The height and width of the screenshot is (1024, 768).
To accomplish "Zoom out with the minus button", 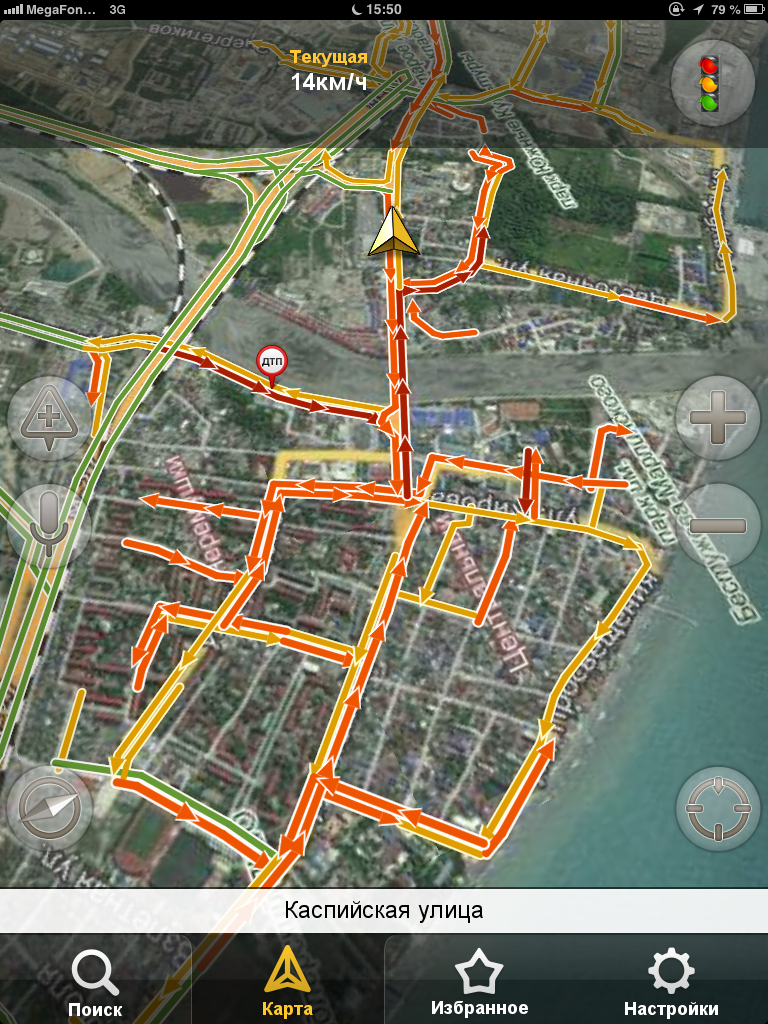I will pos(718,525).
